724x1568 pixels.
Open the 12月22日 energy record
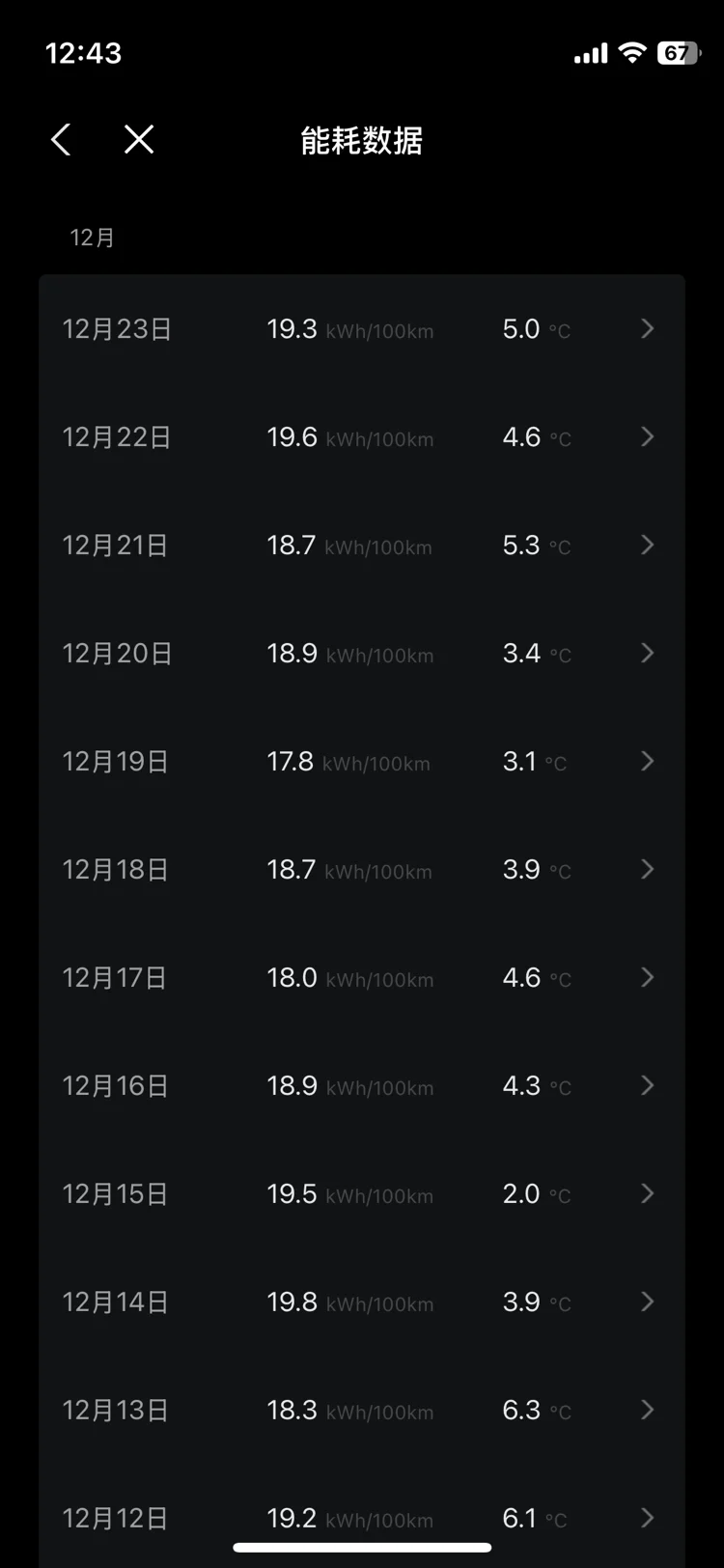[362, 437]
